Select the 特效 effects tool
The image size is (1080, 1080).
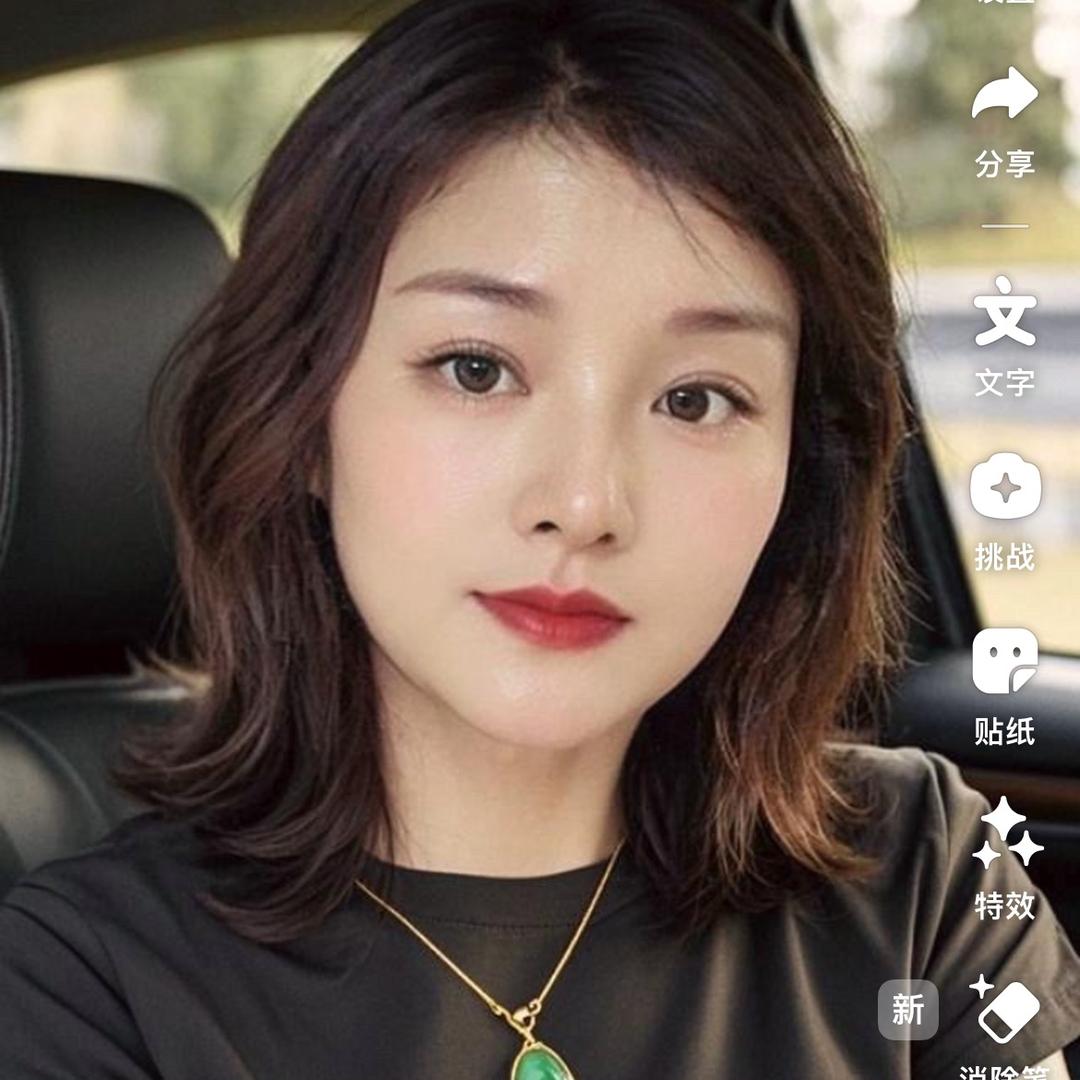coord(1005,836)
